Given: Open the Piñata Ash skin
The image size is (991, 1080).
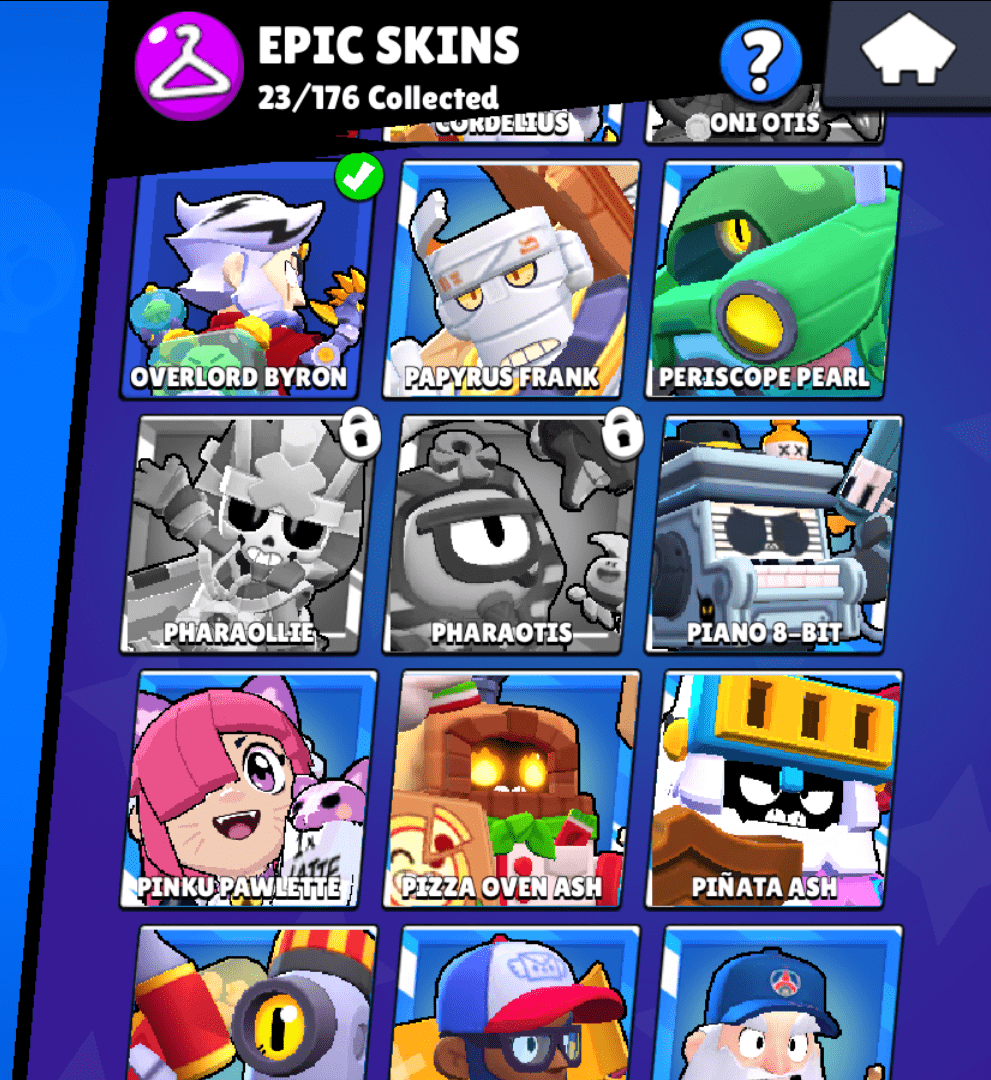Looking at the screenshot, I should [774, 790].
